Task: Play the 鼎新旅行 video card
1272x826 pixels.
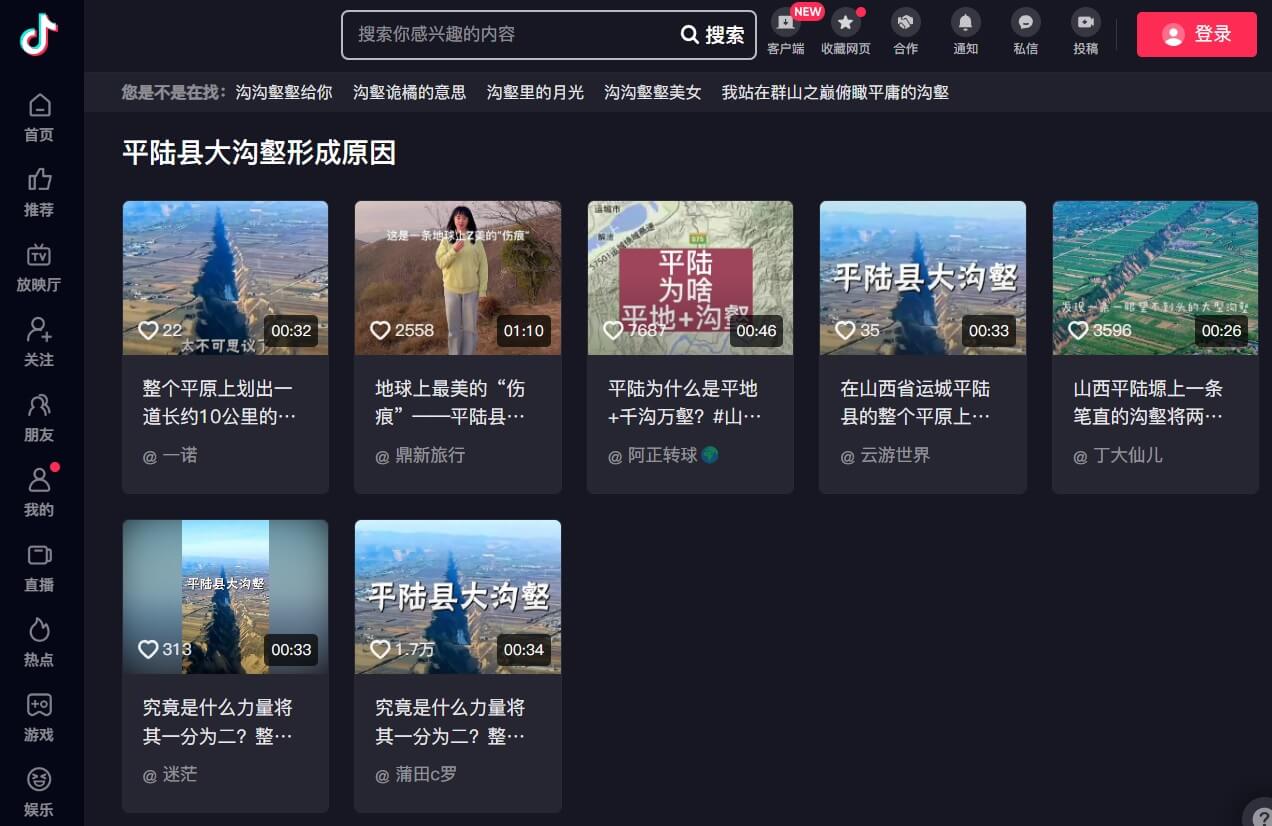Action: (x=457, y=278)
